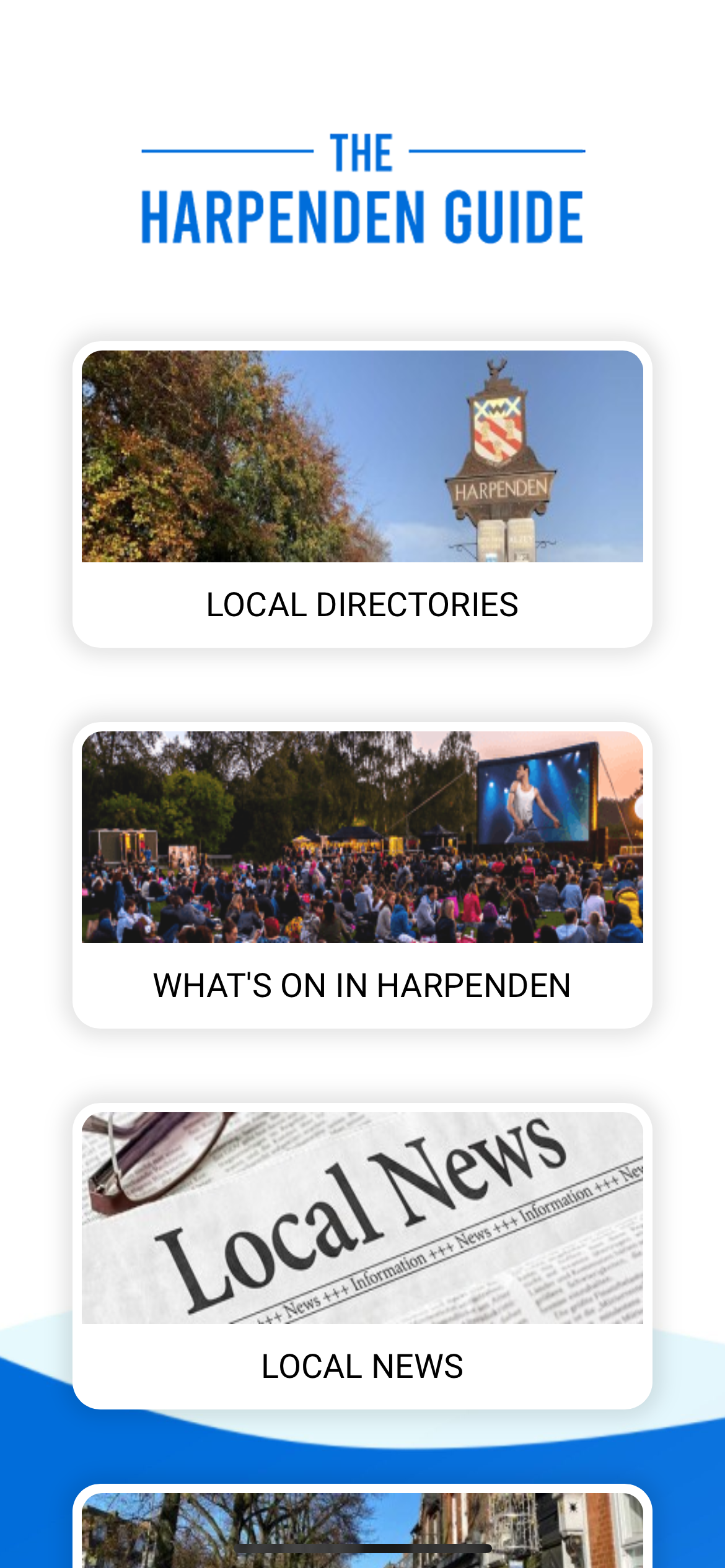Select the Local News card

[x=362, y=1255]
